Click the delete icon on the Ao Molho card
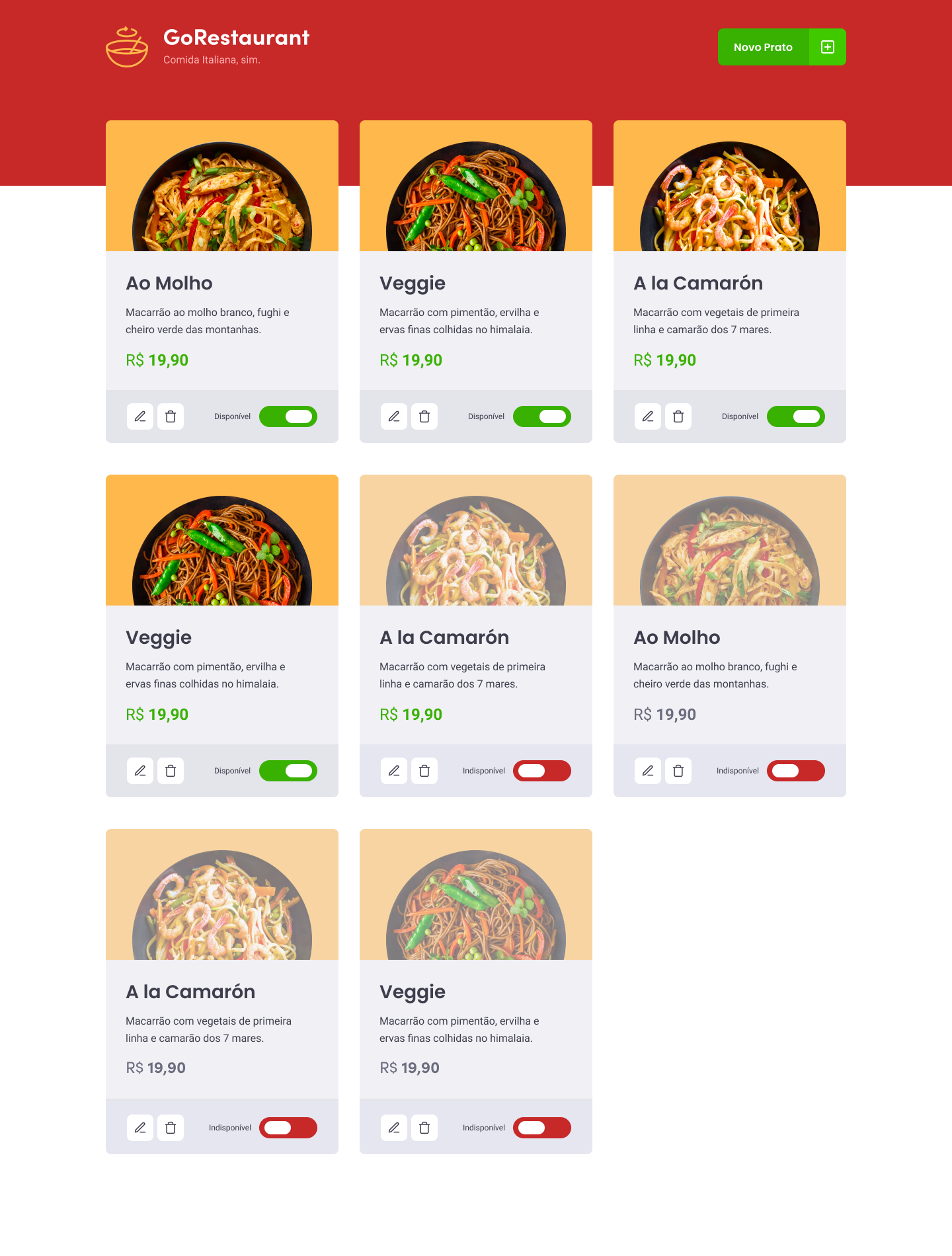This screenshot has height=1256, width=952. tap(171, 416)
